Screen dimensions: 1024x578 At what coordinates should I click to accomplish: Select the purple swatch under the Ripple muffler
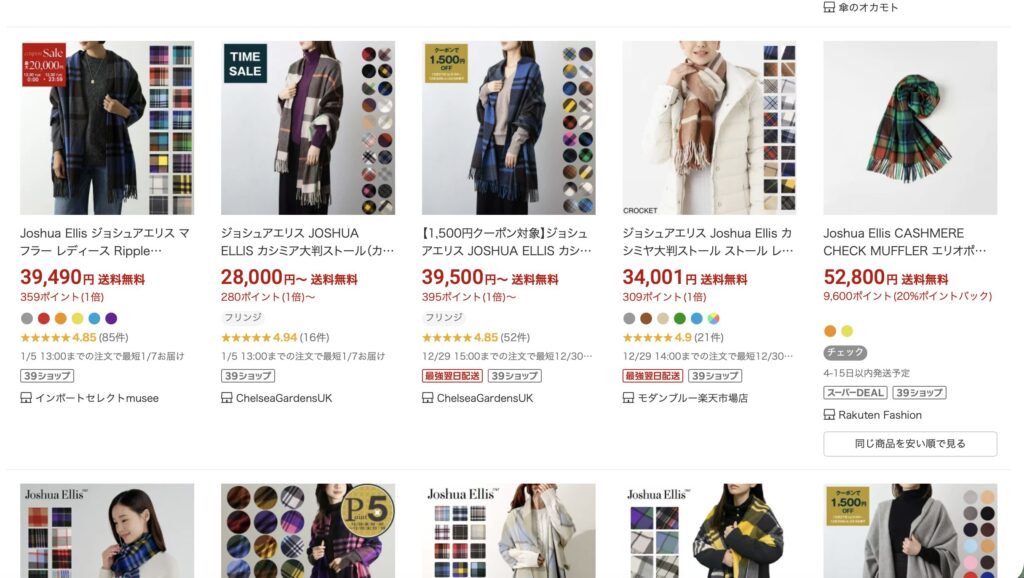point(111,319)
